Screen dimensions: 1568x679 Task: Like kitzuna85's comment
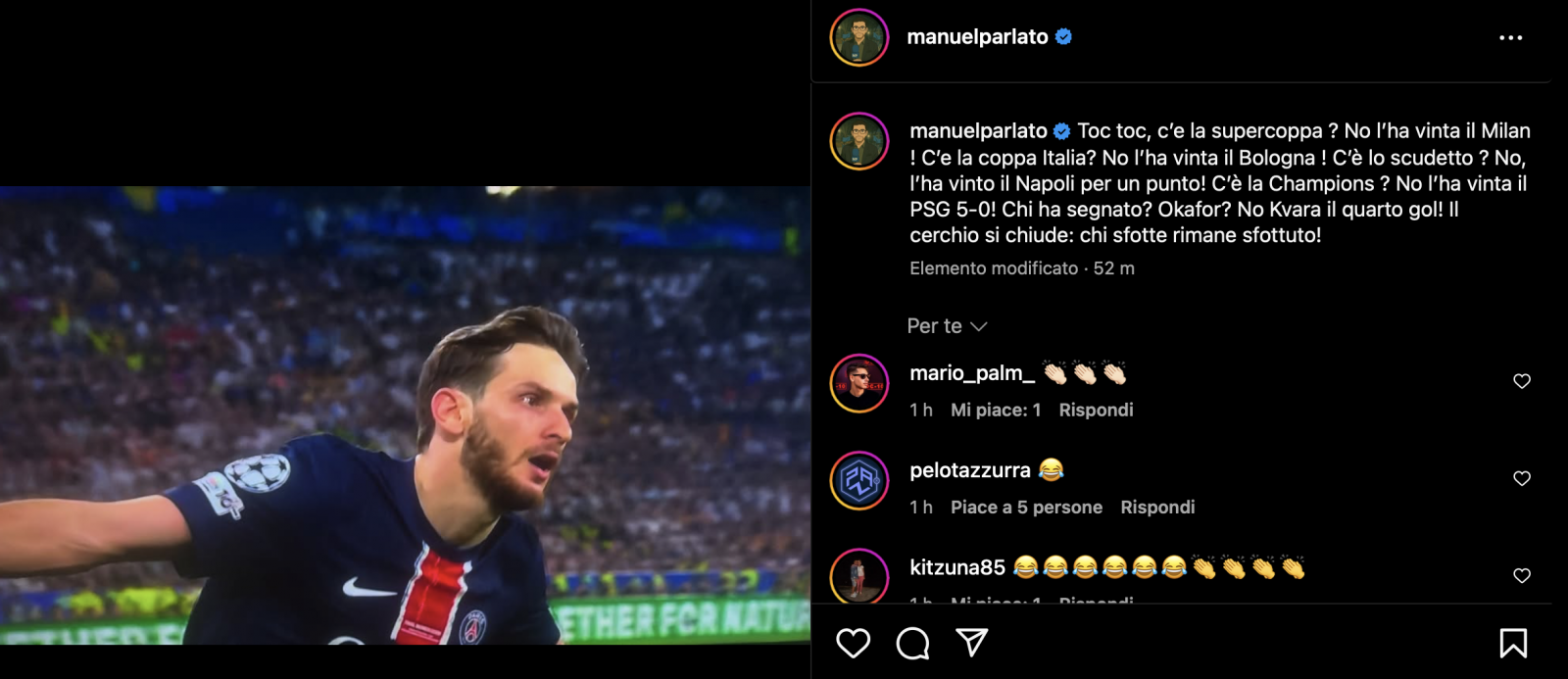(x=1521, y=575)
